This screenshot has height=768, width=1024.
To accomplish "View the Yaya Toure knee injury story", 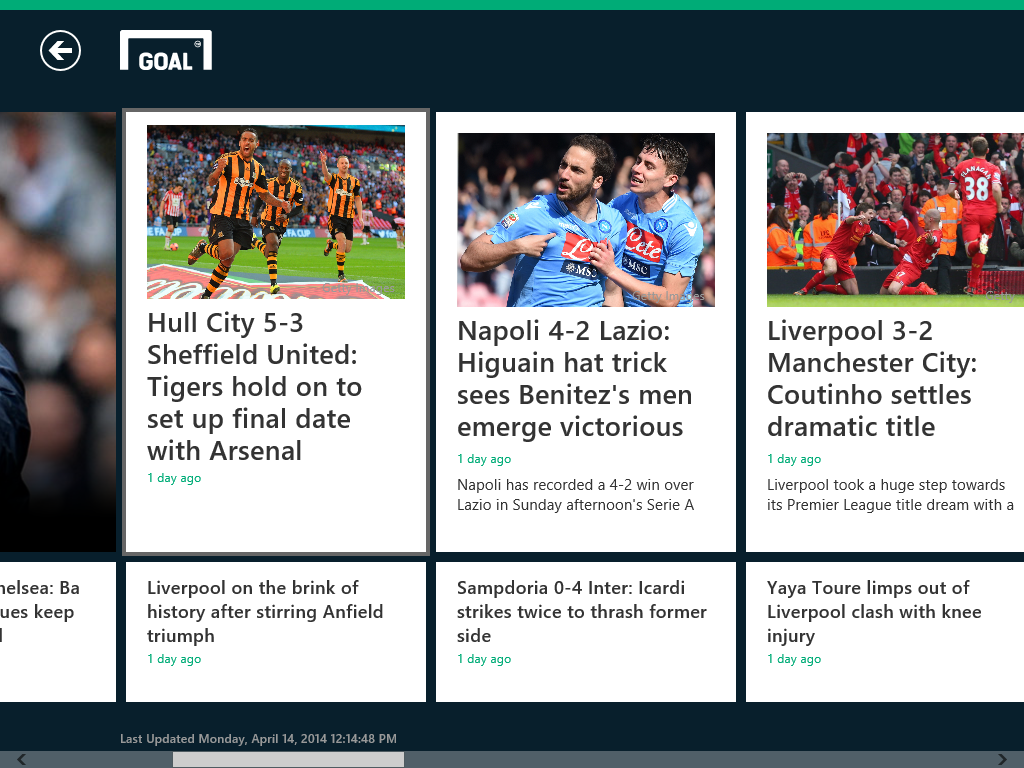I will pos(873,611).
